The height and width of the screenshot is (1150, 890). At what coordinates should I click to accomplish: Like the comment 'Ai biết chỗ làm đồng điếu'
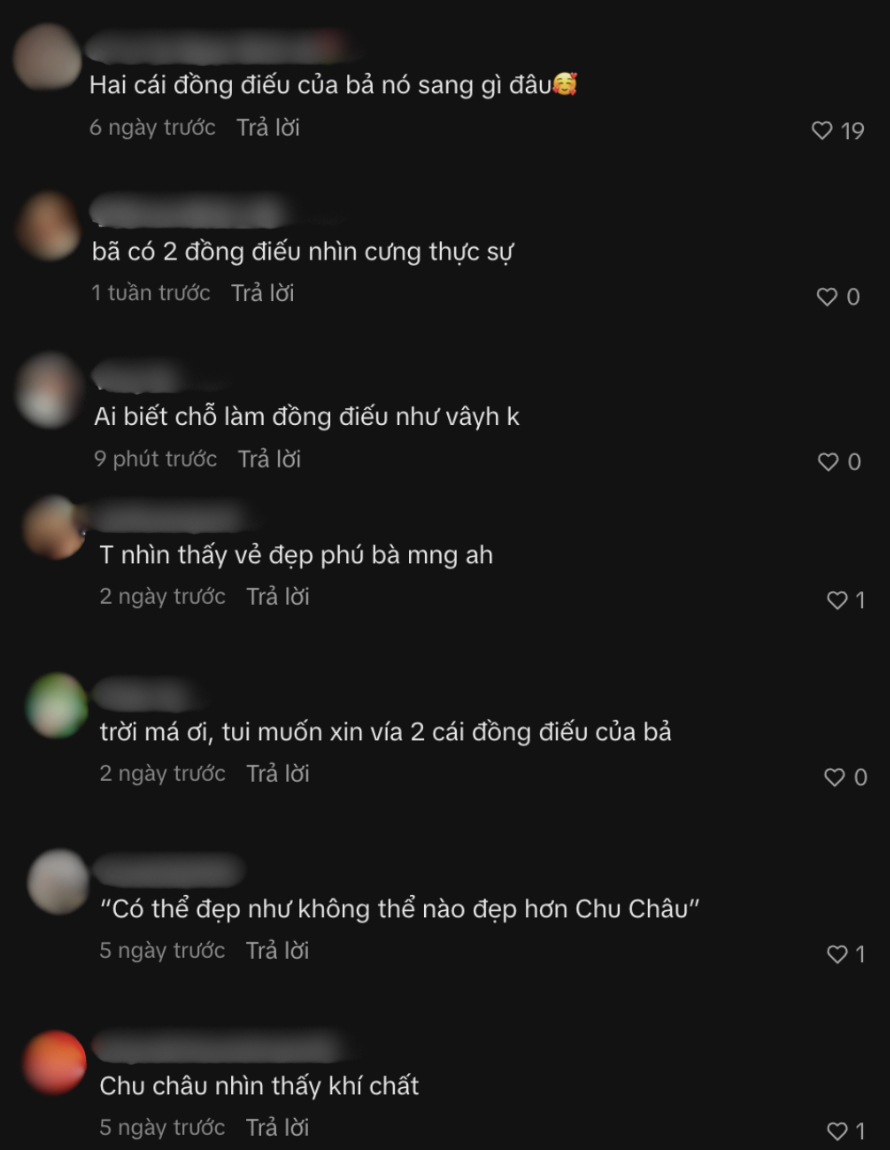pyautogui.click(x=828, y=462)
